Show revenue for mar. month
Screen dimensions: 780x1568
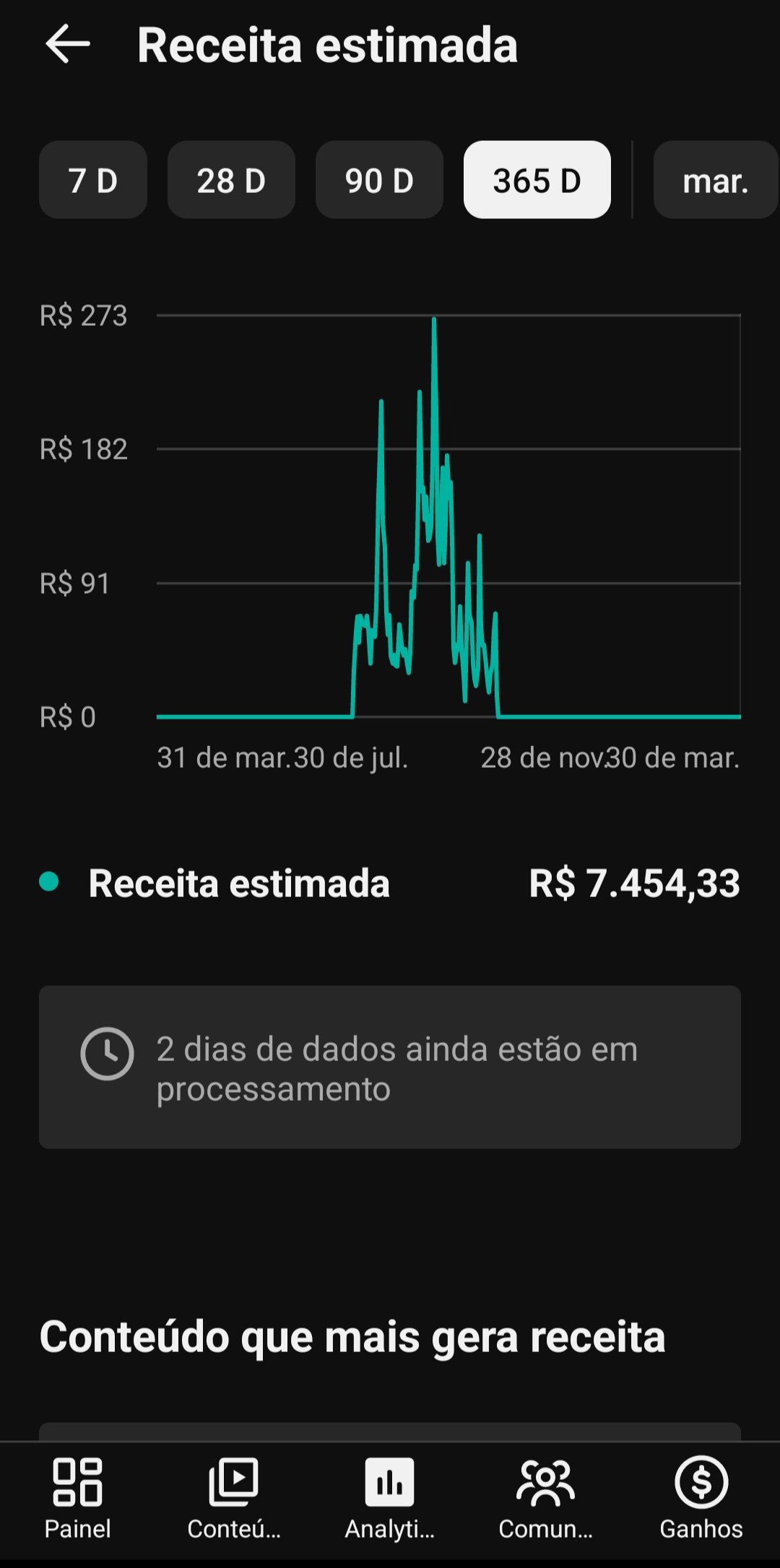715,180
